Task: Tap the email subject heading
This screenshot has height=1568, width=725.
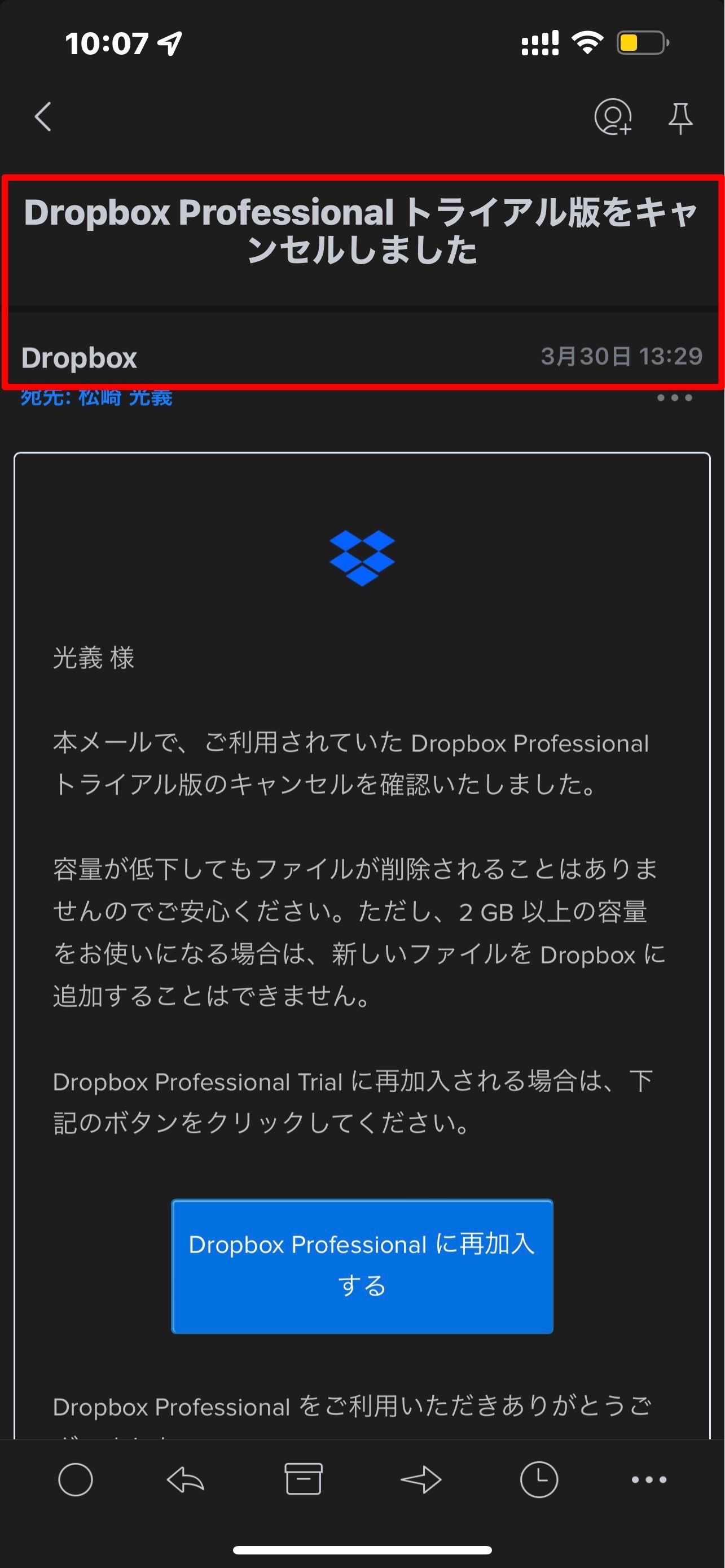Action: point(362,231)
